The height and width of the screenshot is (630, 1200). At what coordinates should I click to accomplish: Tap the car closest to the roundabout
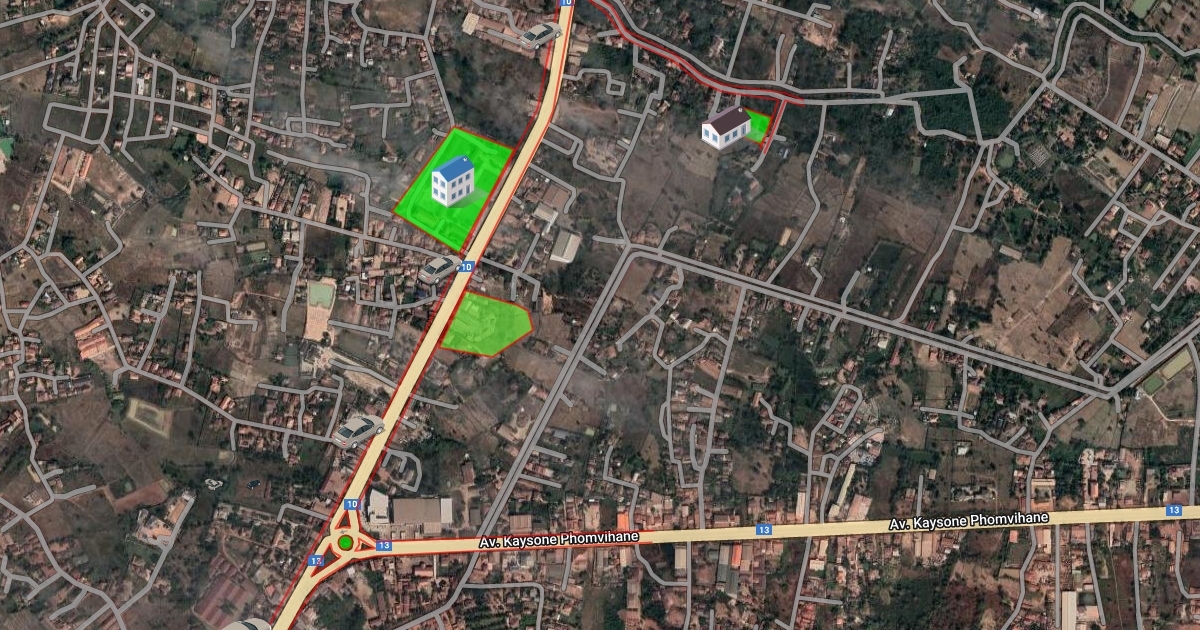(358, 431)
